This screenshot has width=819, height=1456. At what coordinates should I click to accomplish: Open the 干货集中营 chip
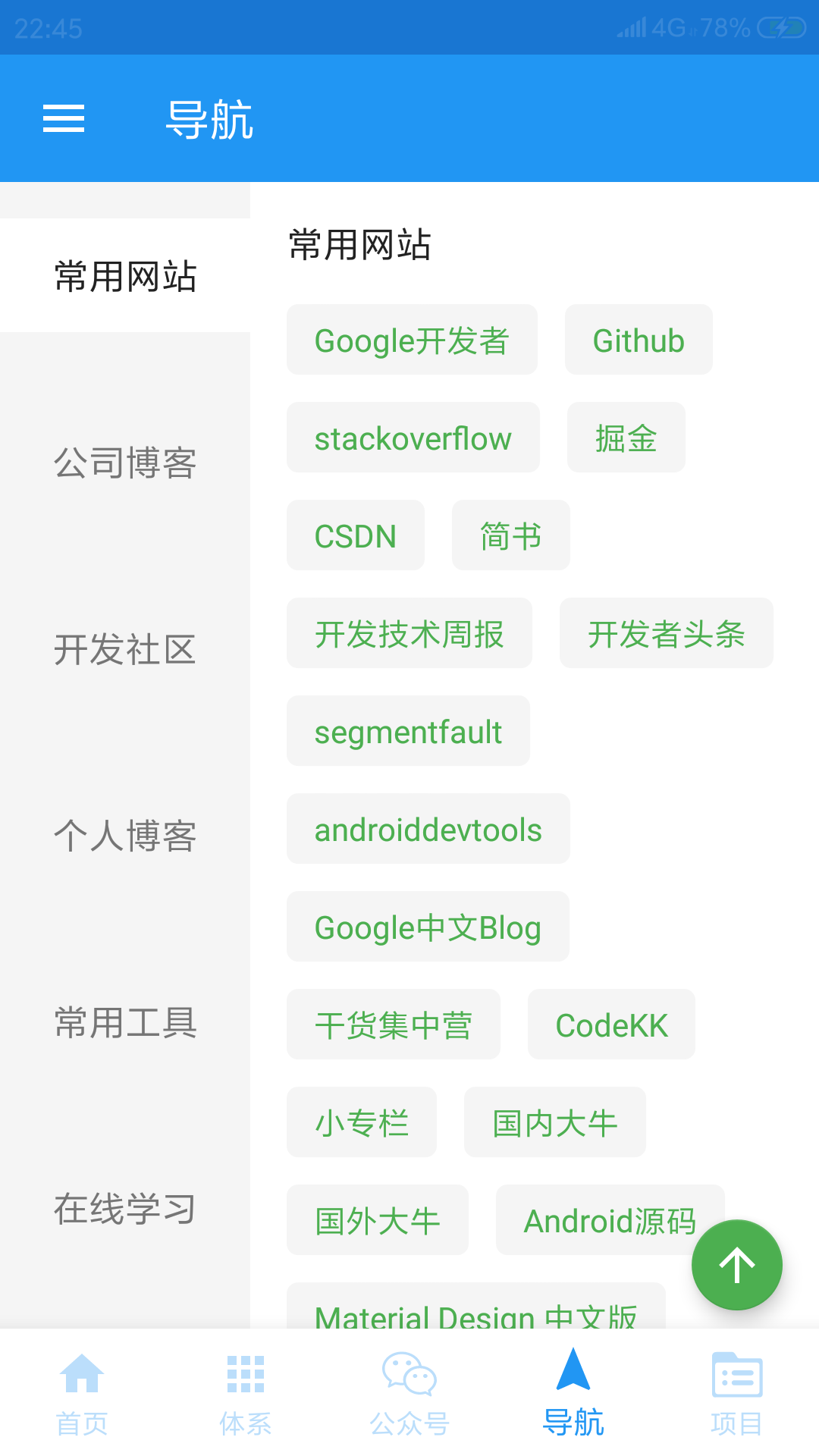coord(394,1025)
